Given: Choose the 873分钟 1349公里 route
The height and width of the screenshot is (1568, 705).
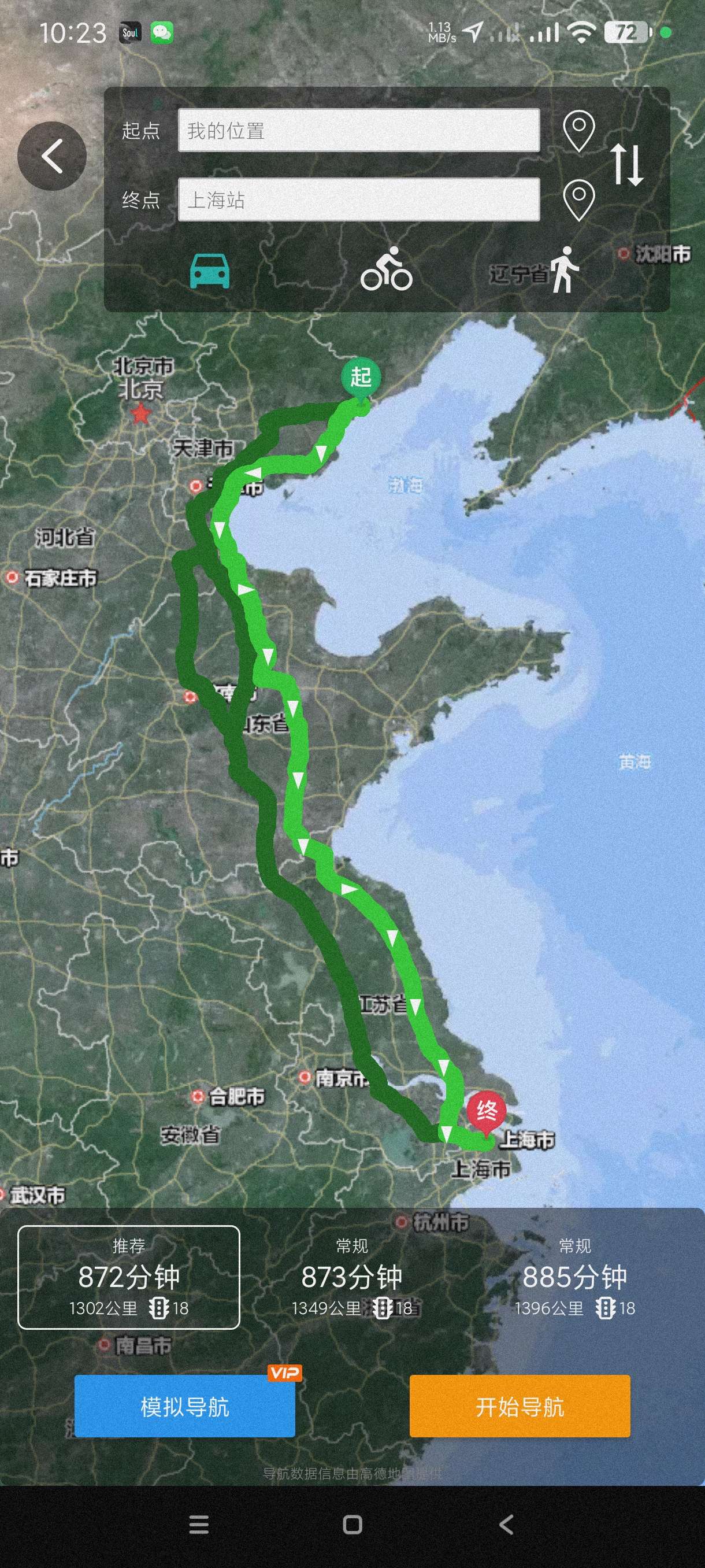Looking at the screenshot, I should click(x=351, y=1277).
